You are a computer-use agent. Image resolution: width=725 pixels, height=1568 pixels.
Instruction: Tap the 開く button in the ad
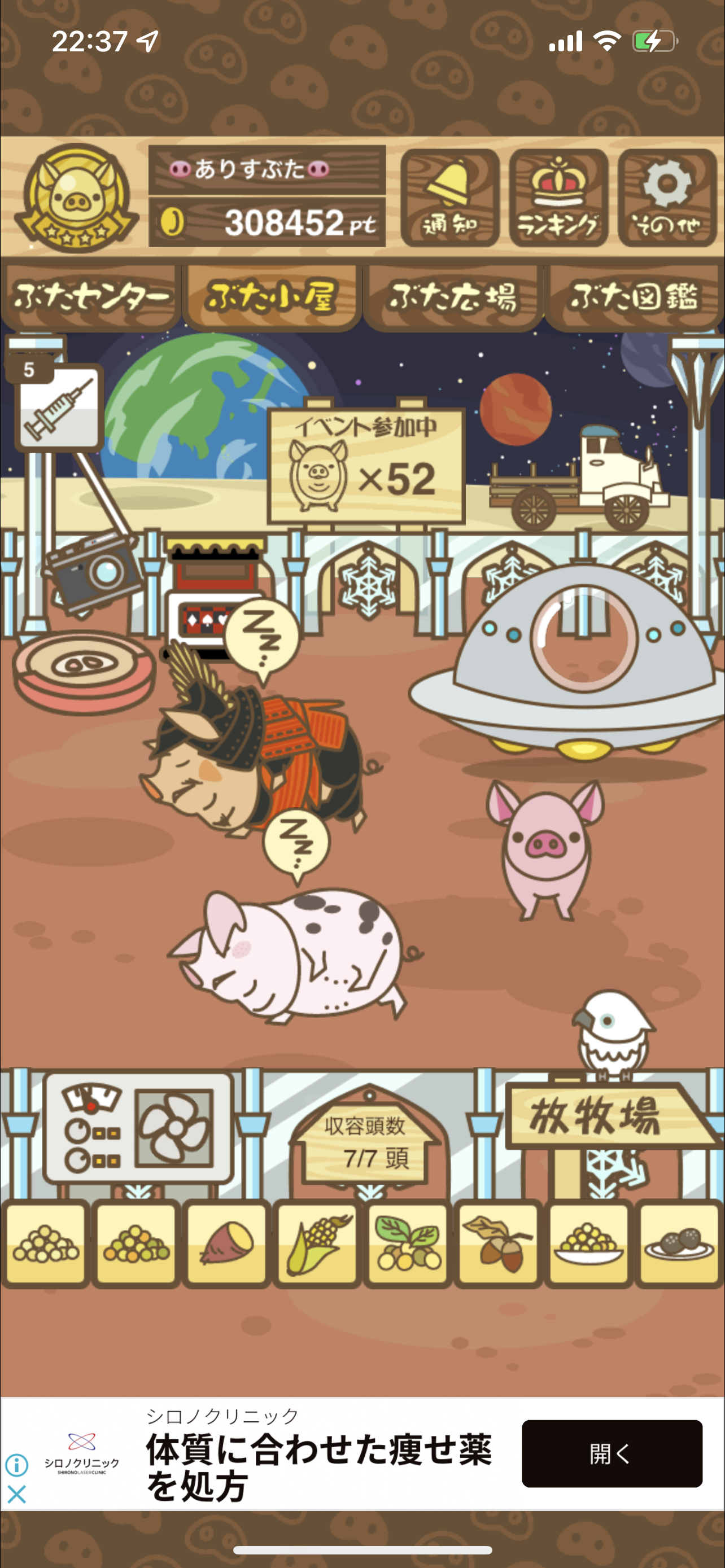click(612, 1453)
